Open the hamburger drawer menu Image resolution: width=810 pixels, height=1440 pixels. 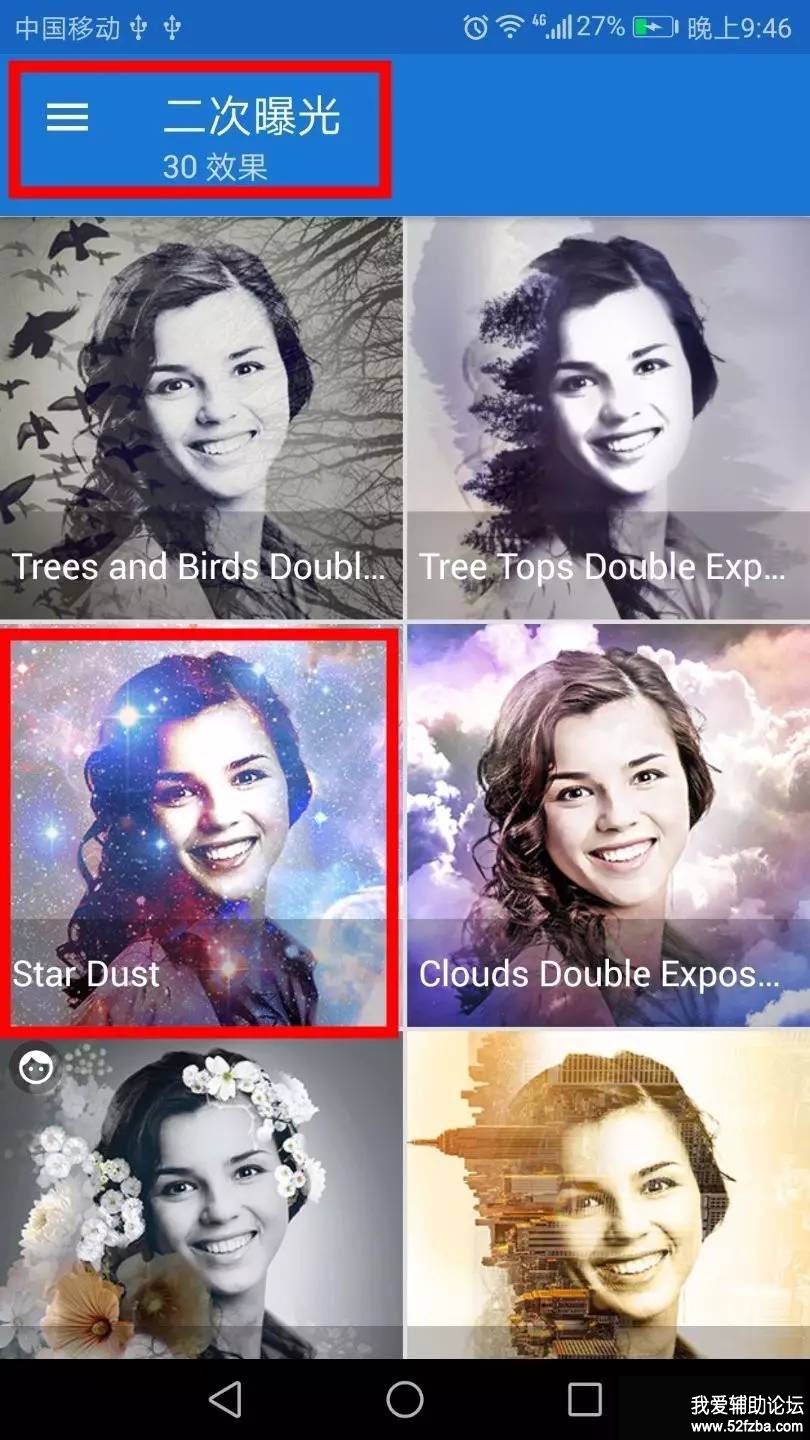pyautogui.click(x=68, y=118)
